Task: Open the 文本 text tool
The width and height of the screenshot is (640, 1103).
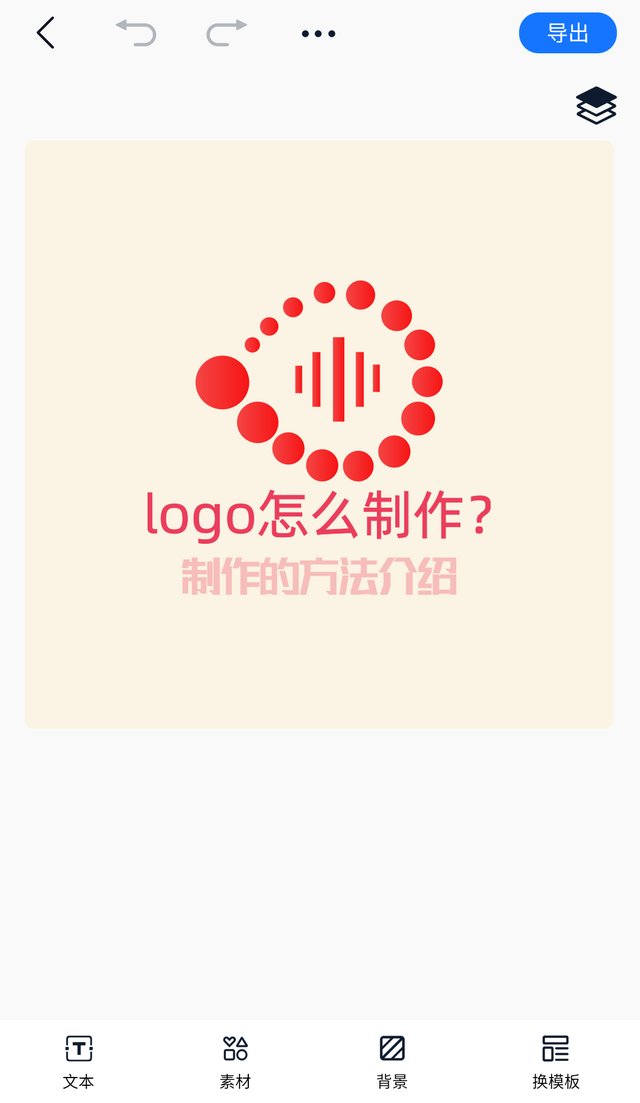Action: pos(78,1061)
